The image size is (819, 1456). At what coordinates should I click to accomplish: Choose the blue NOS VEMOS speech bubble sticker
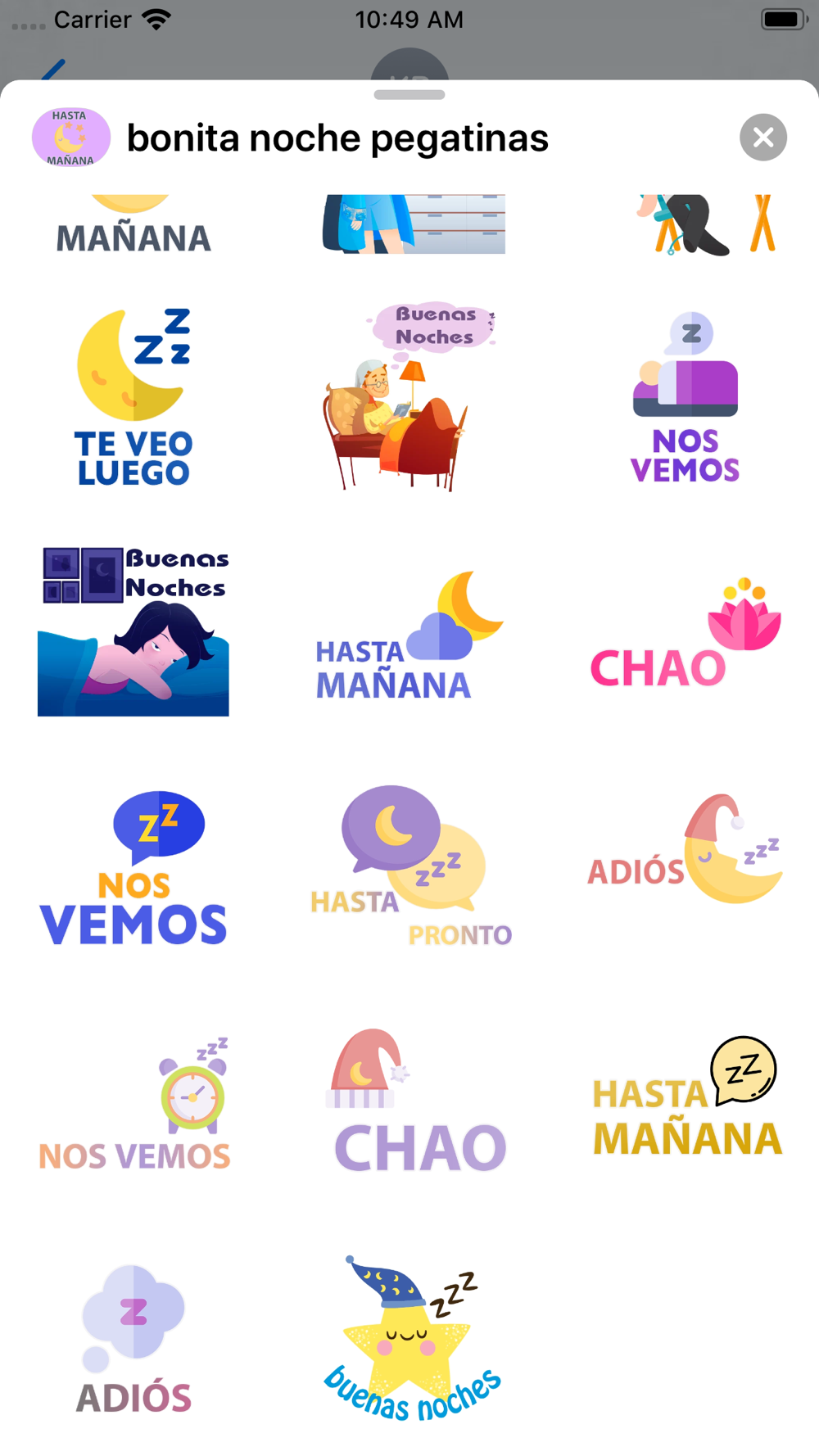134,868
